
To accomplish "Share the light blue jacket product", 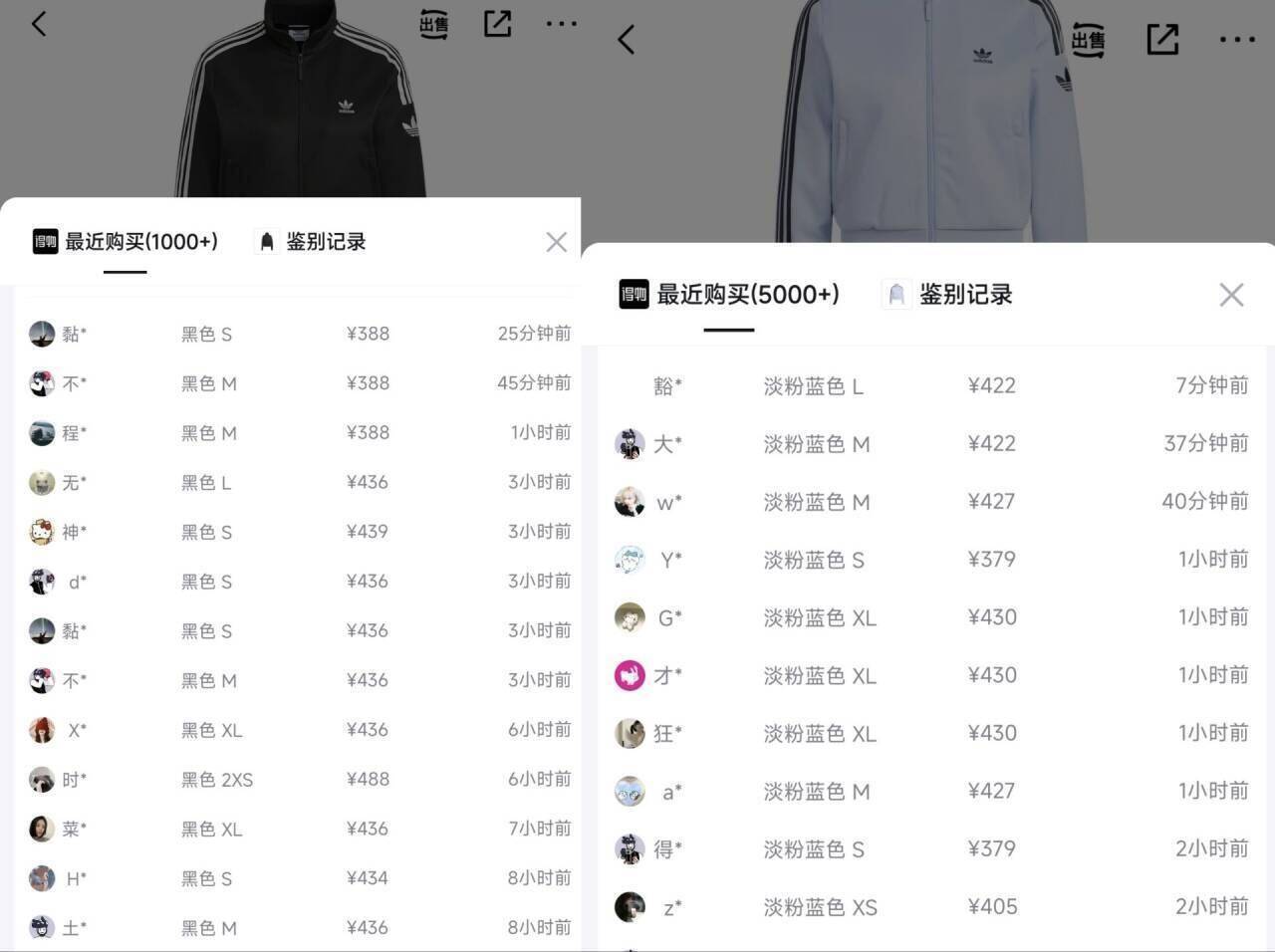I will 1162,40.
